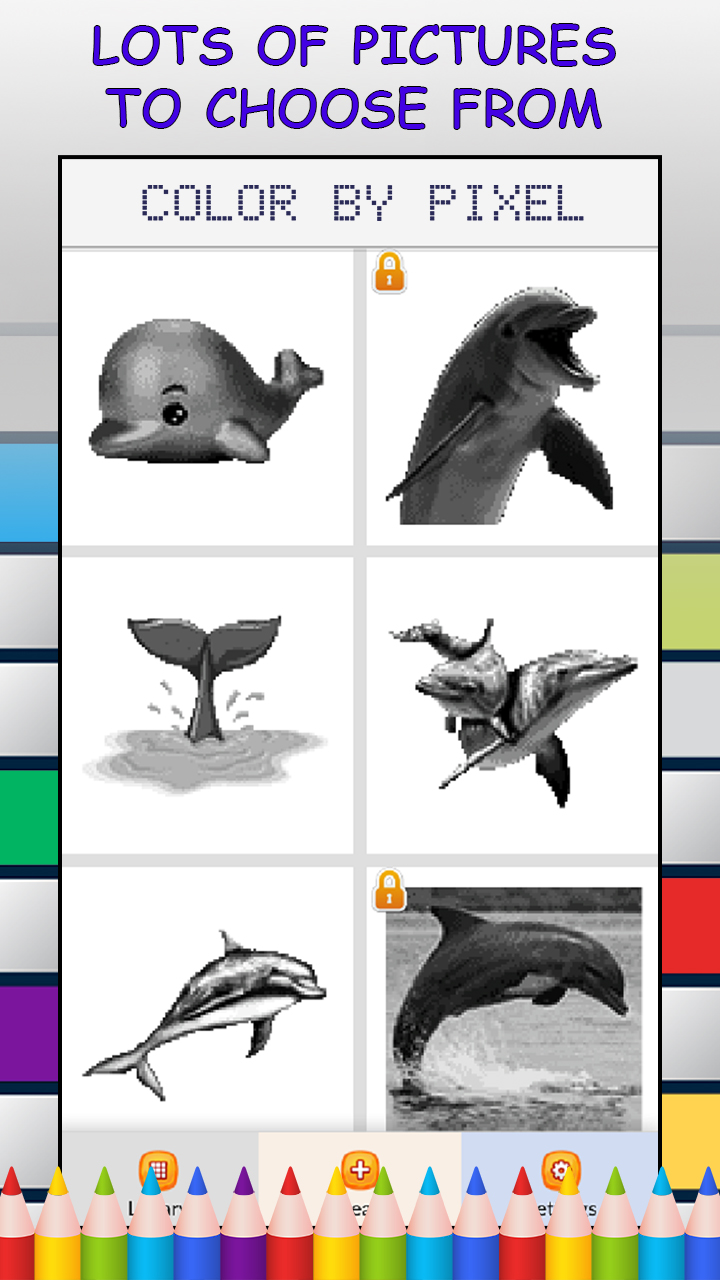The width and height of the screenshot is (720, 1280).
Task: Open the Settings gear icon
Action: 560,1168
